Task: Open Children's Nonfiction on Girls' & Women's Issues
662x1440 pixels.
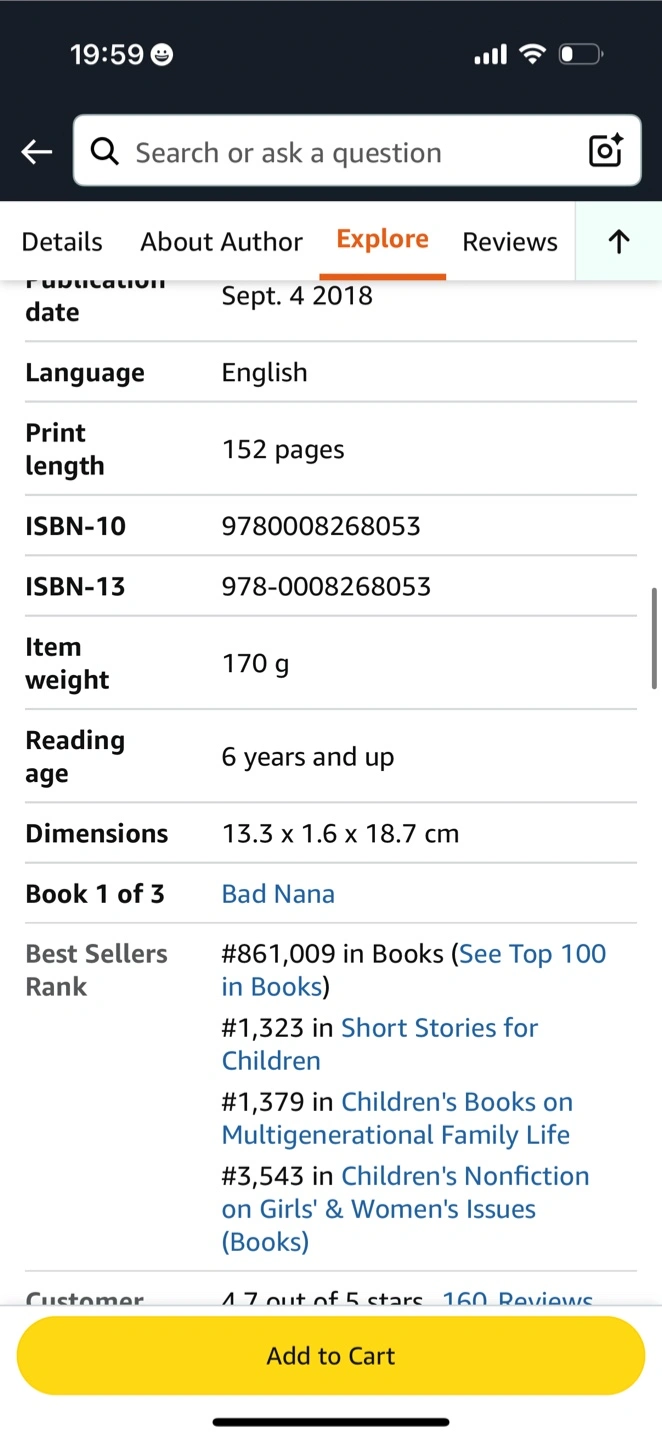Action: click(x=405, y=1209)
